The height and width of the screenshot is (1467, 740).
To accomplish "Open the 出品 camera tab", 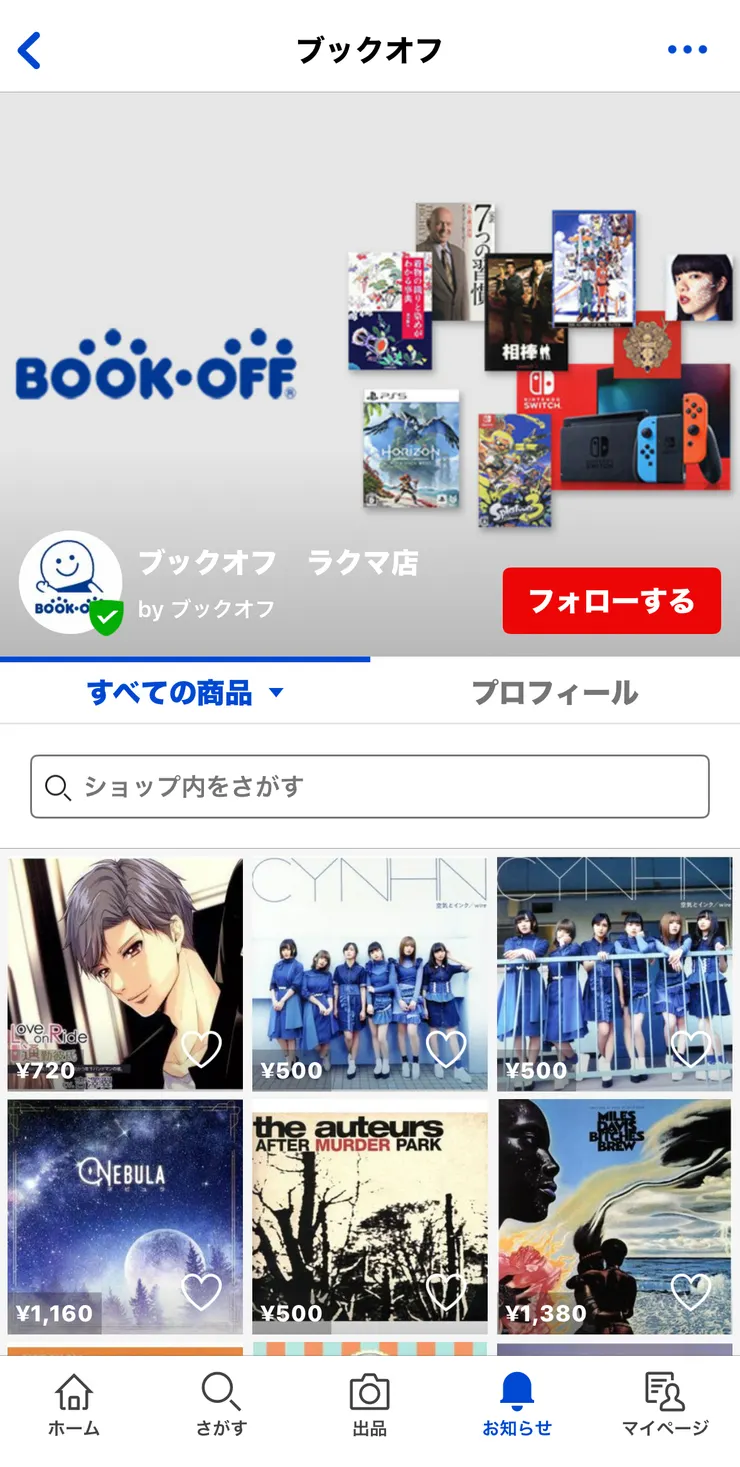I will pyautogui.click(x=369, y=1405).
